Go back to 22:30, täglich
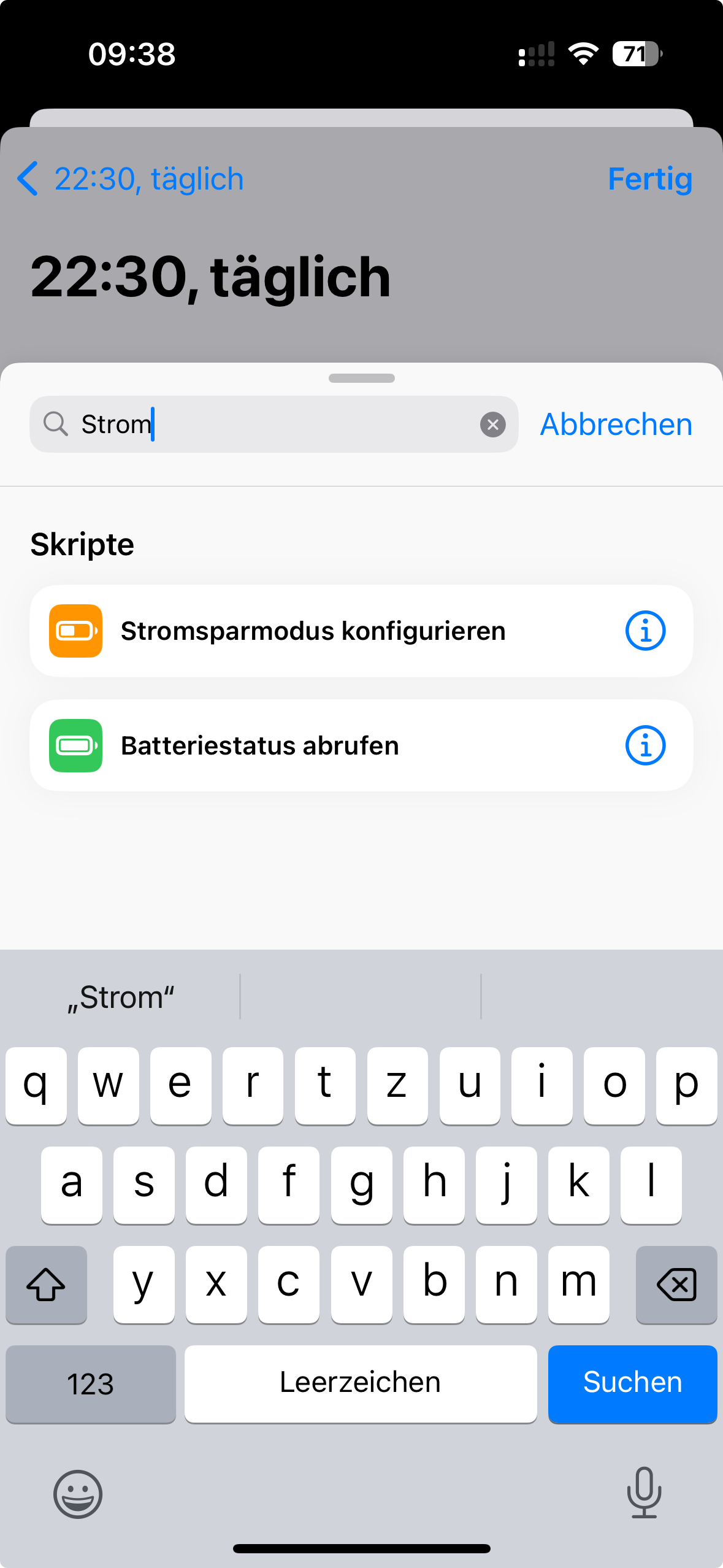The image size is (723, 1568). tap(130, 179)
